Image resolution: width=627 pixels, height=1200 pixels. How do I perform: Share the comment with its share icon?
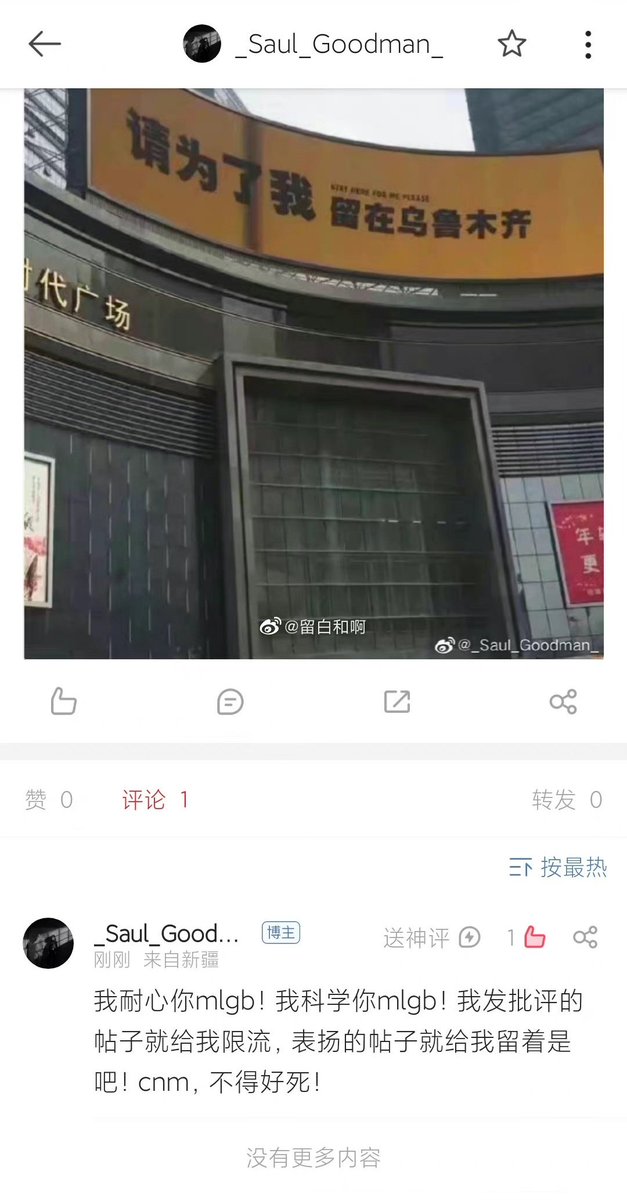[x=585, y=938]
